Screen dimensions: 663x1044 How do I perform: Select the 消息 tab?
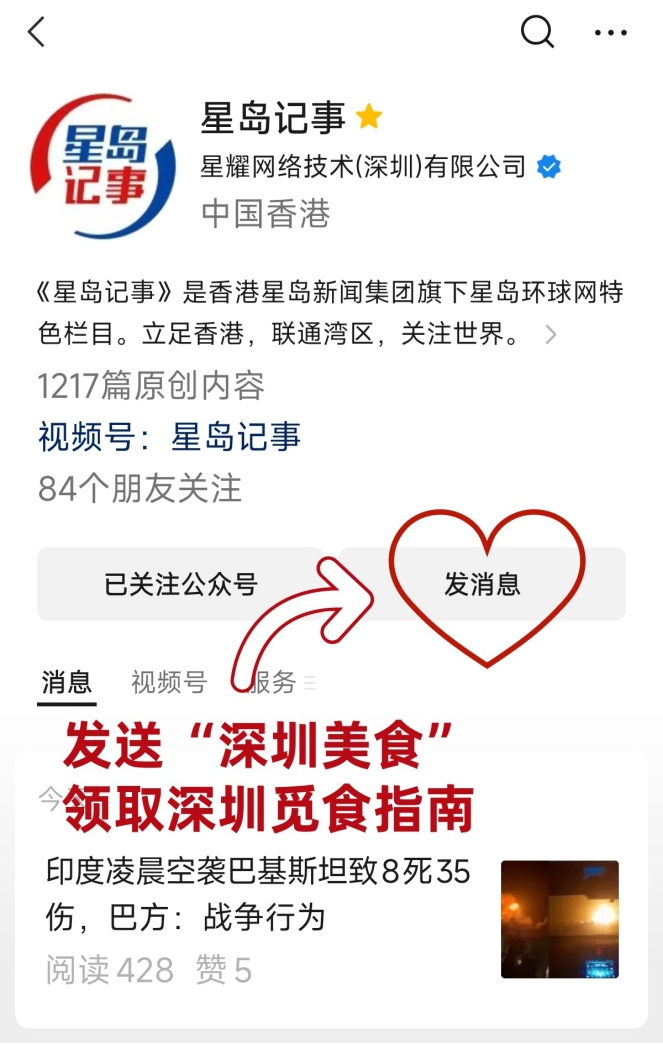pyautogui.click(x=66, y=682)
